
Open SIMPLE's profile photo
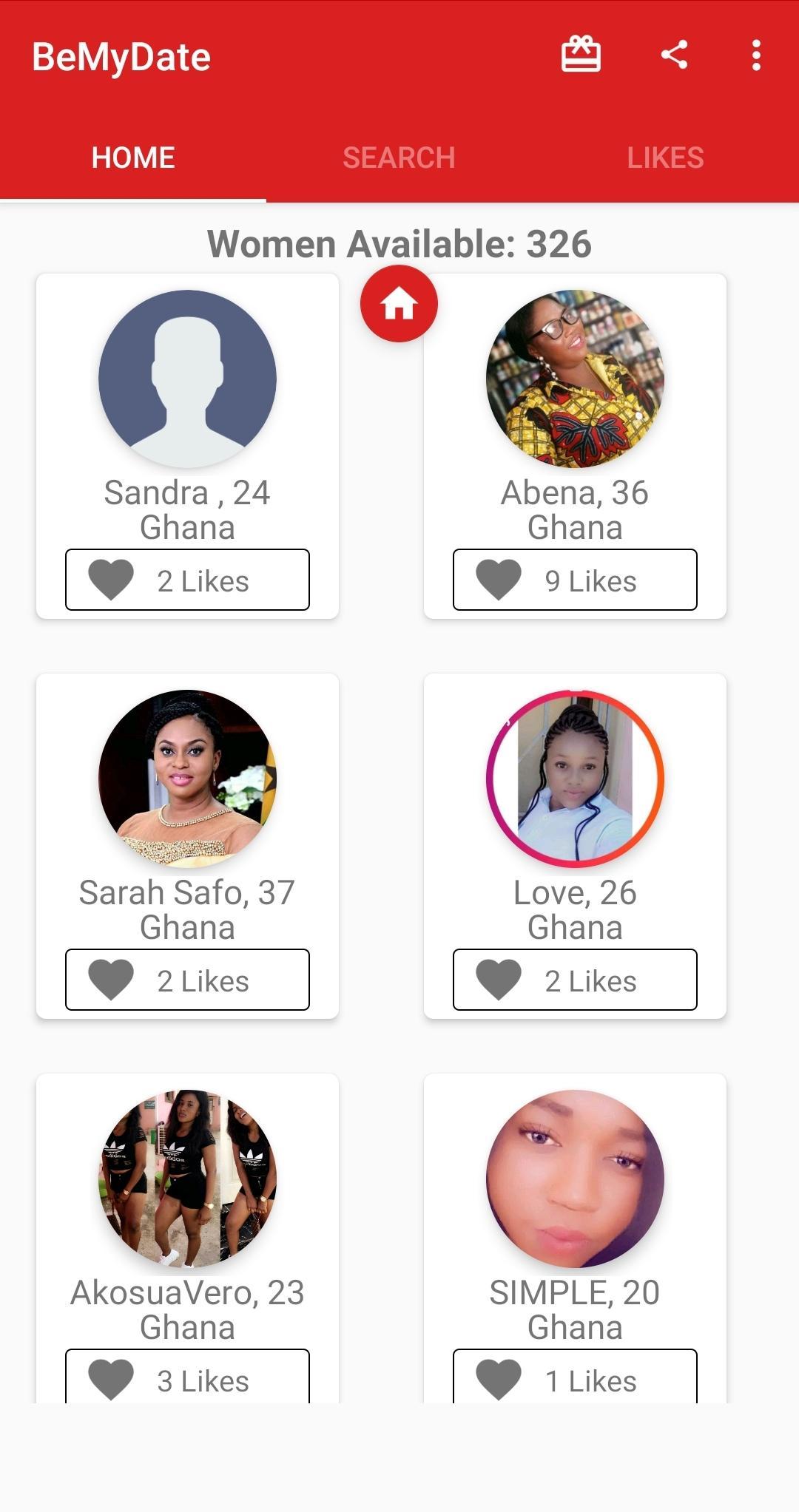575,1179
